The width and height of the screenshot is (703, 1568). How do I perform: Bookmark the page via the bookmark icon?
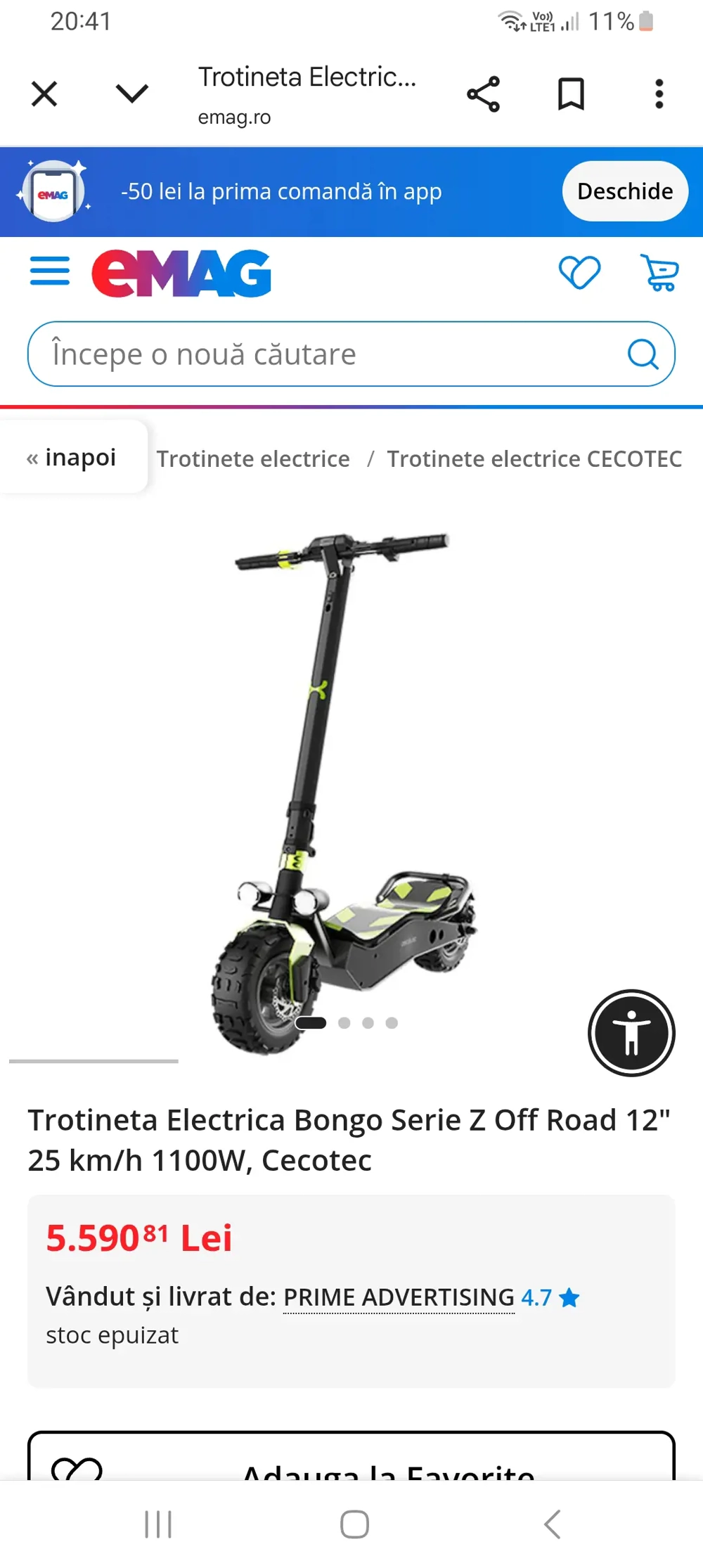point(571,93)
